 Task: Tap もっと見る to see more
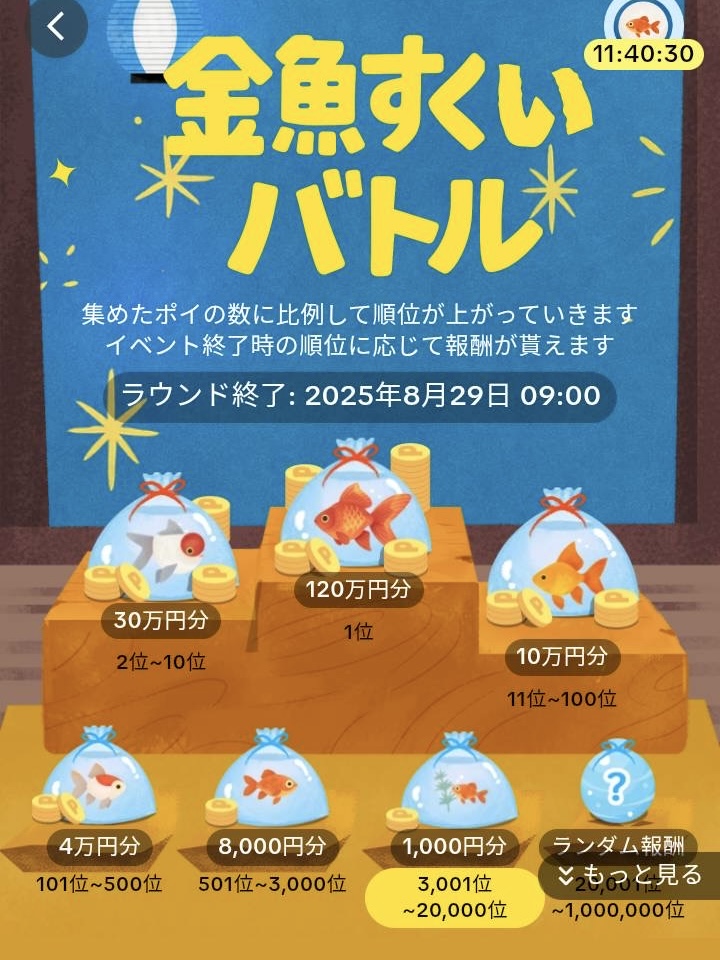coord(630,875)
